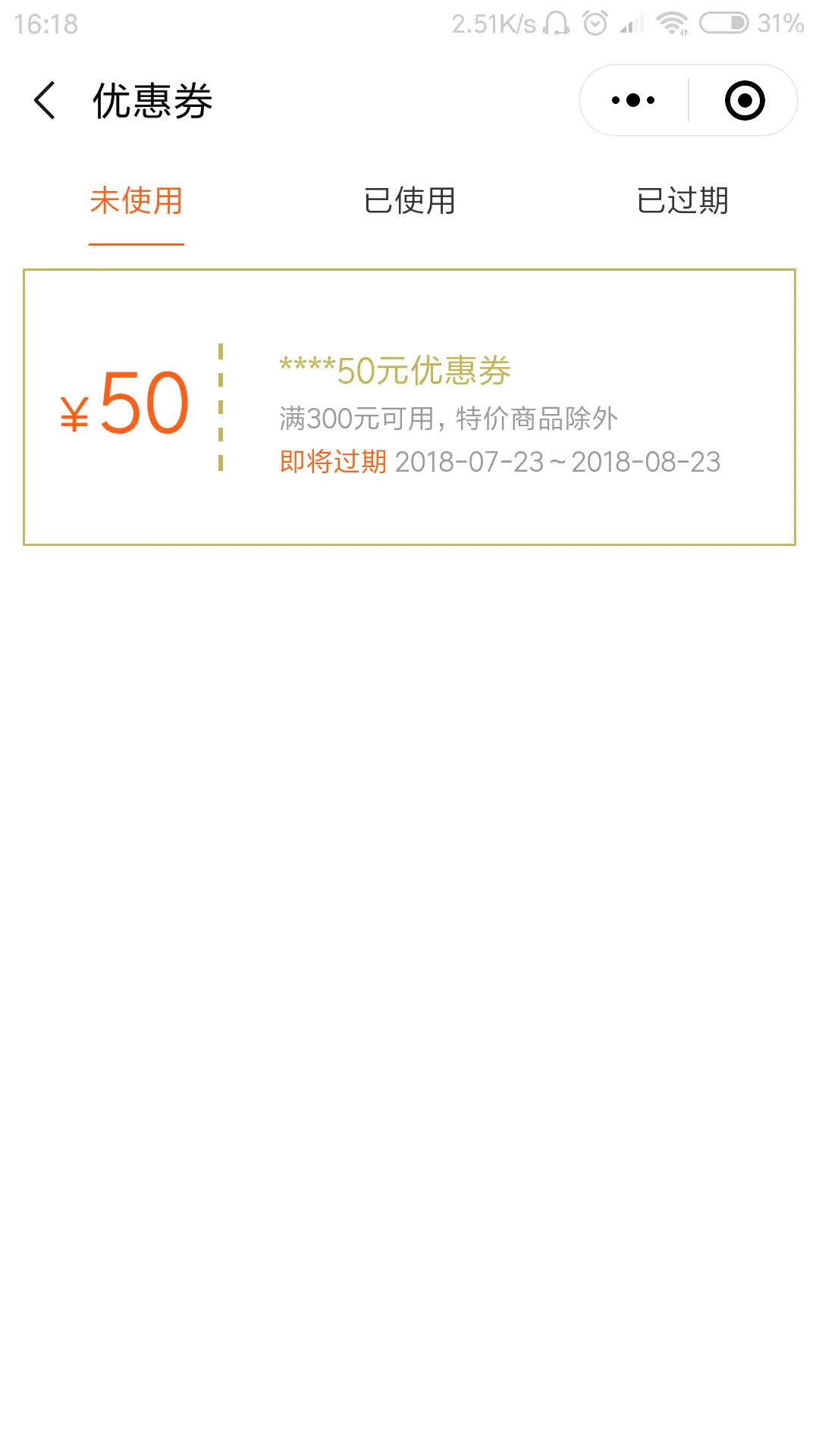Switch to the 已过期 tab
The image size is (819, 1456).
coord(682,201)
